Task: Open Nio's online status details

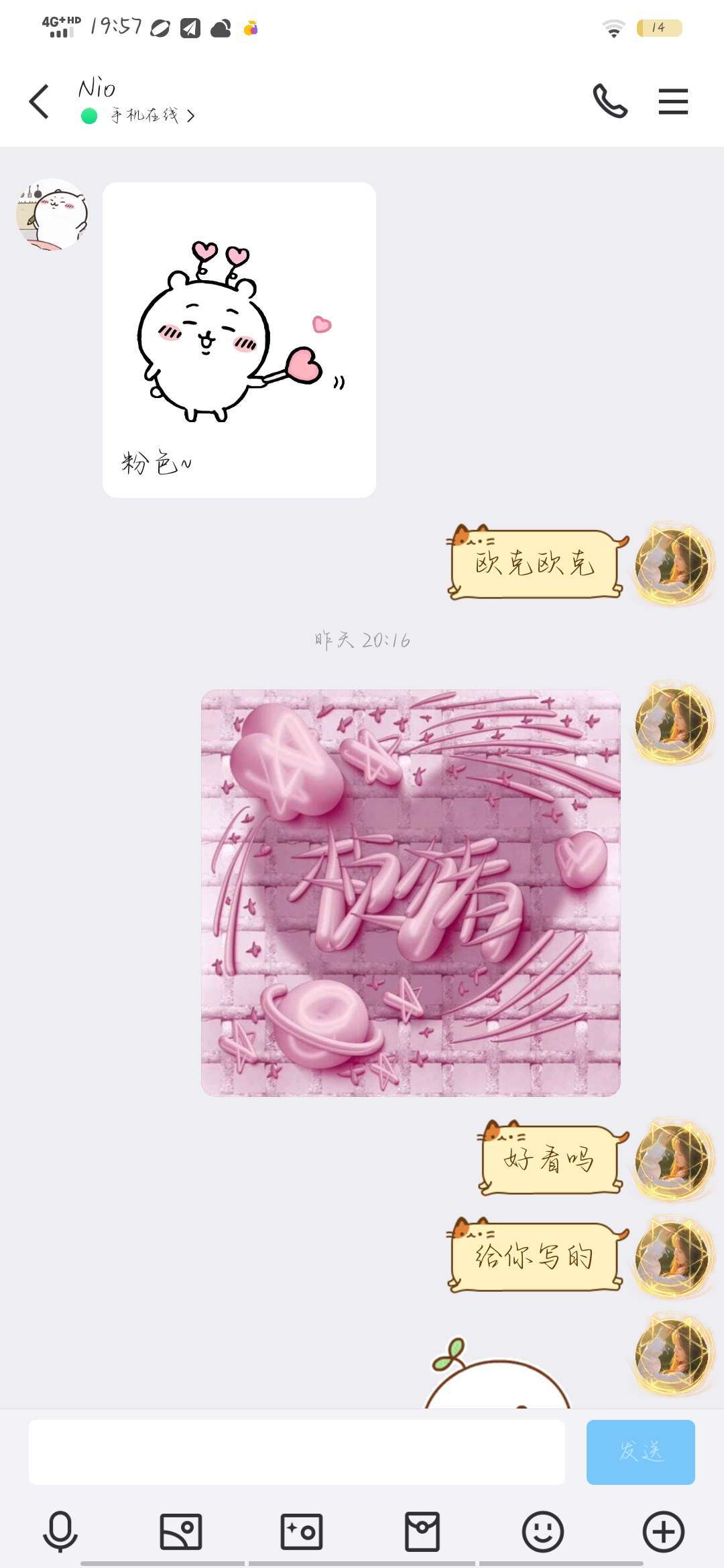Action: point(144,116)
